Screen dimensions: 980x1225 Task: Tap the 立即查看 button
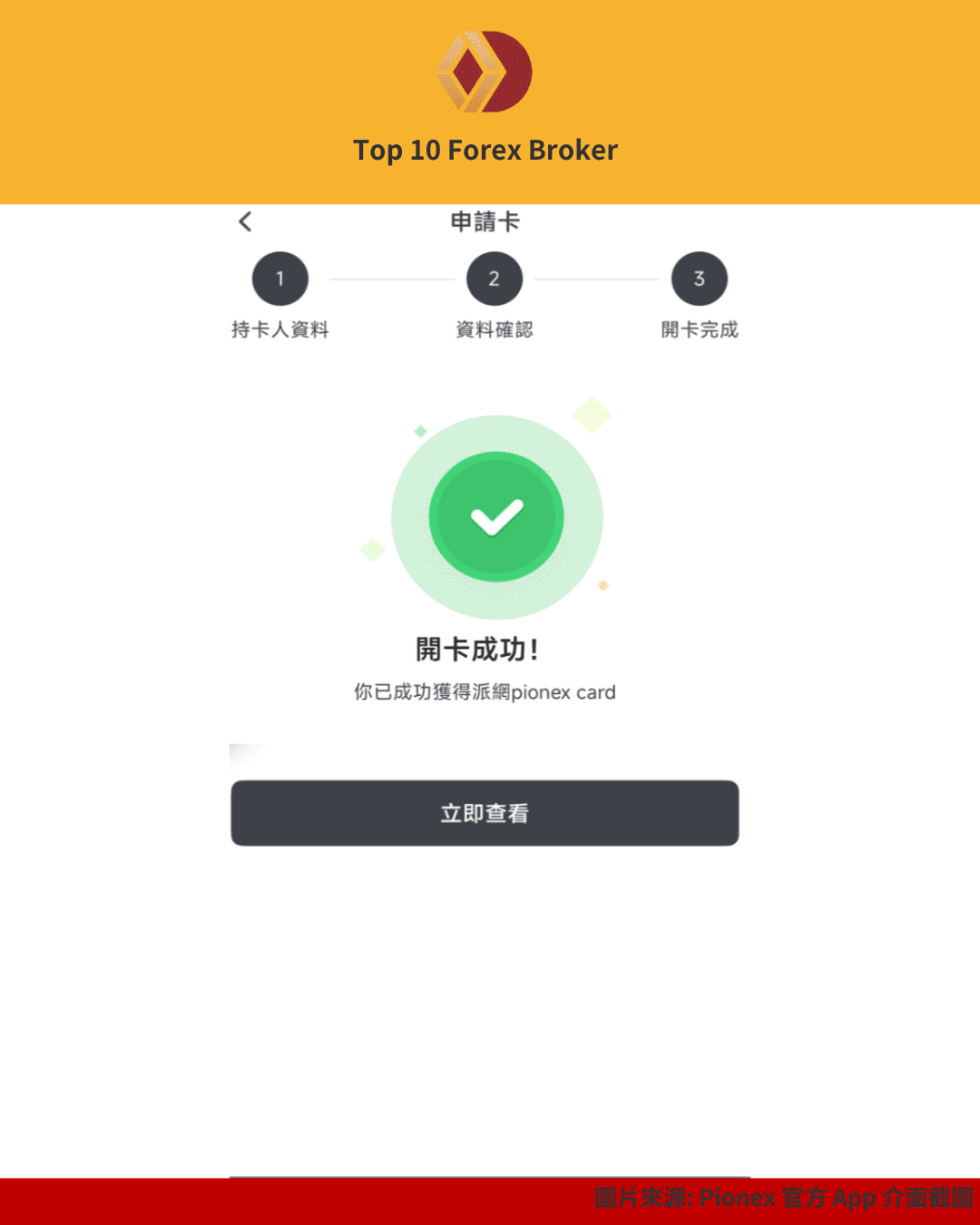click(x=485, y=813)
